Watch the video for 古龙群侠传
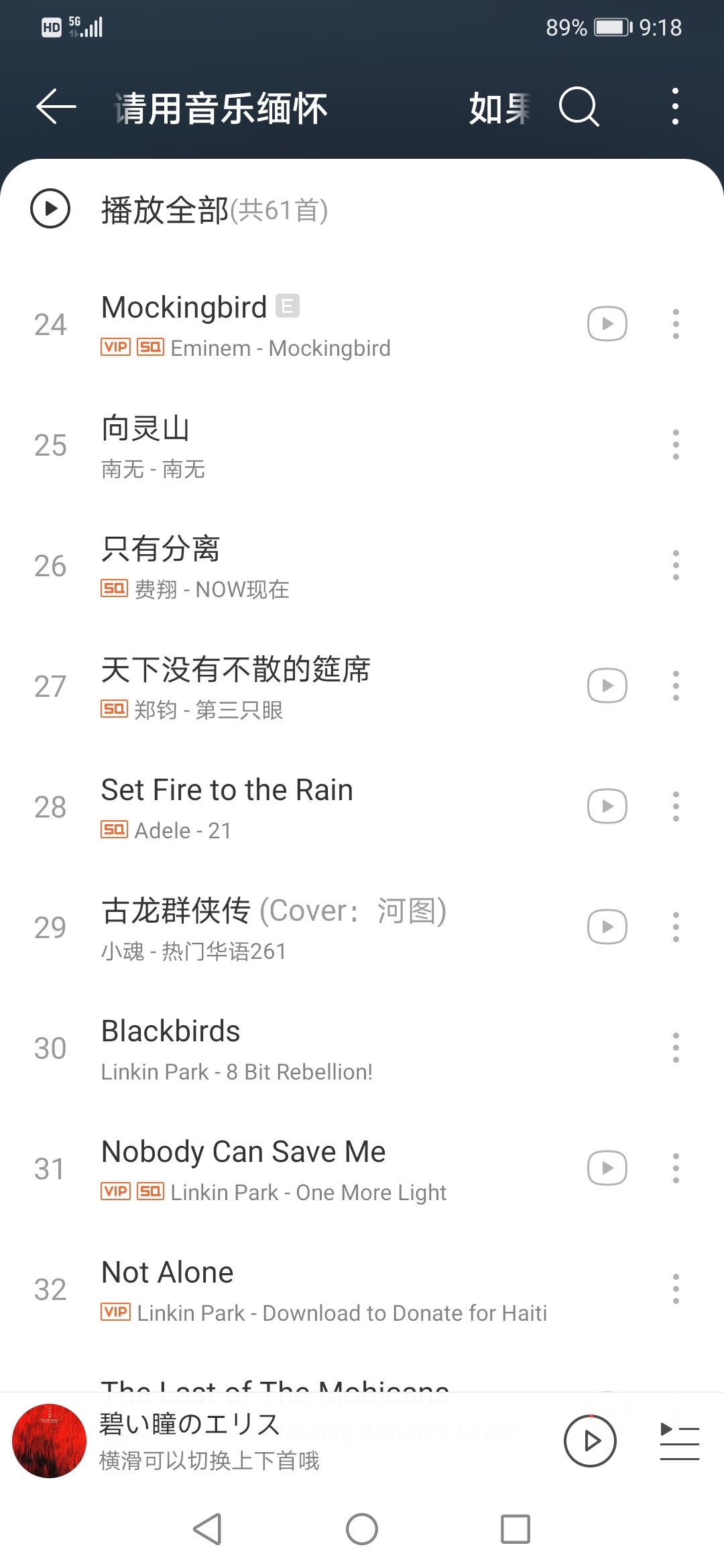724x1568 pixels. tap(607, 927)
